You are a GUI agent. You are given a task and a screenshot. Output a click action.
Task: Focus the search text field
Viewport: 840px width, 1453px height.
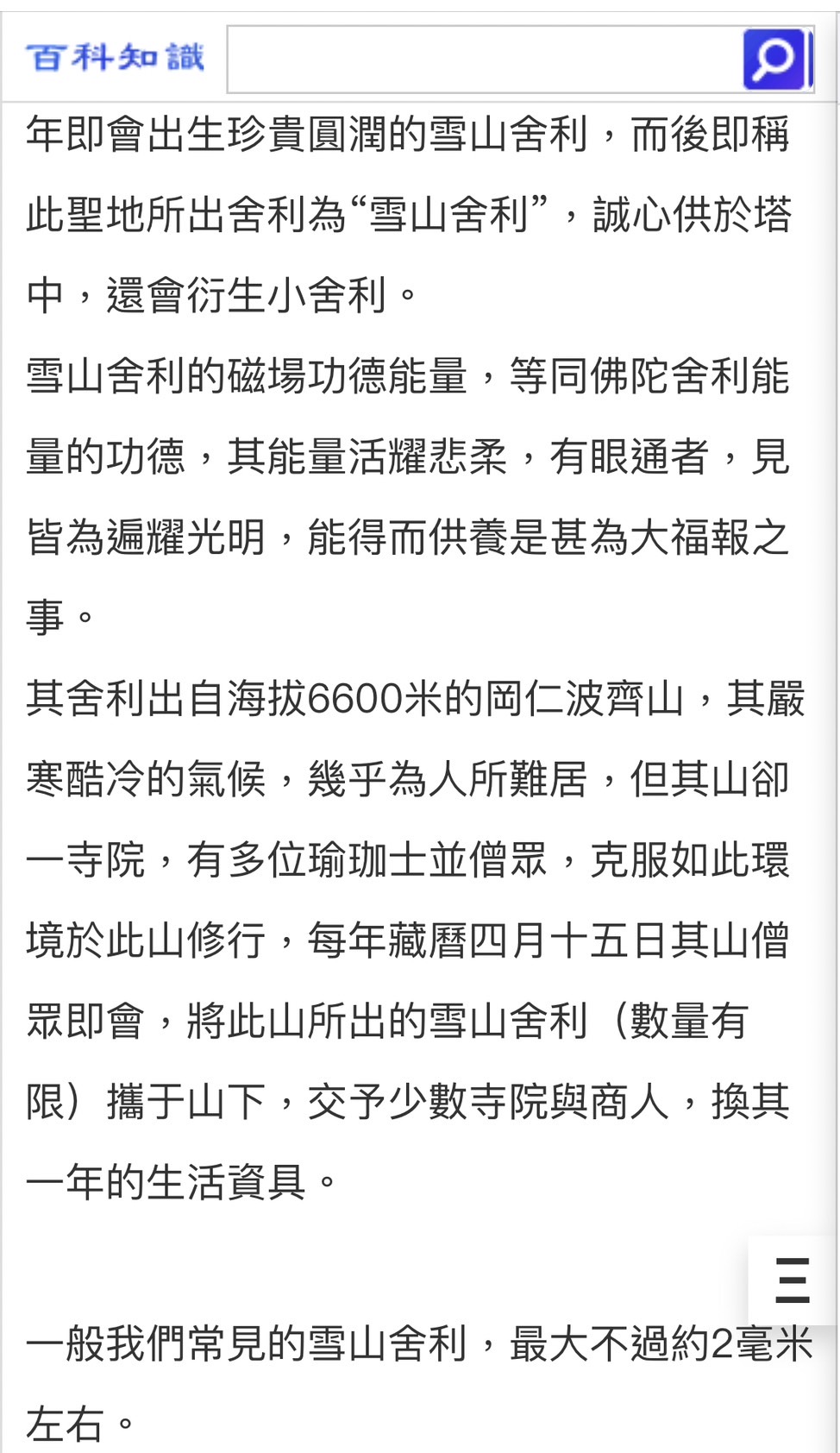(485, 59)
